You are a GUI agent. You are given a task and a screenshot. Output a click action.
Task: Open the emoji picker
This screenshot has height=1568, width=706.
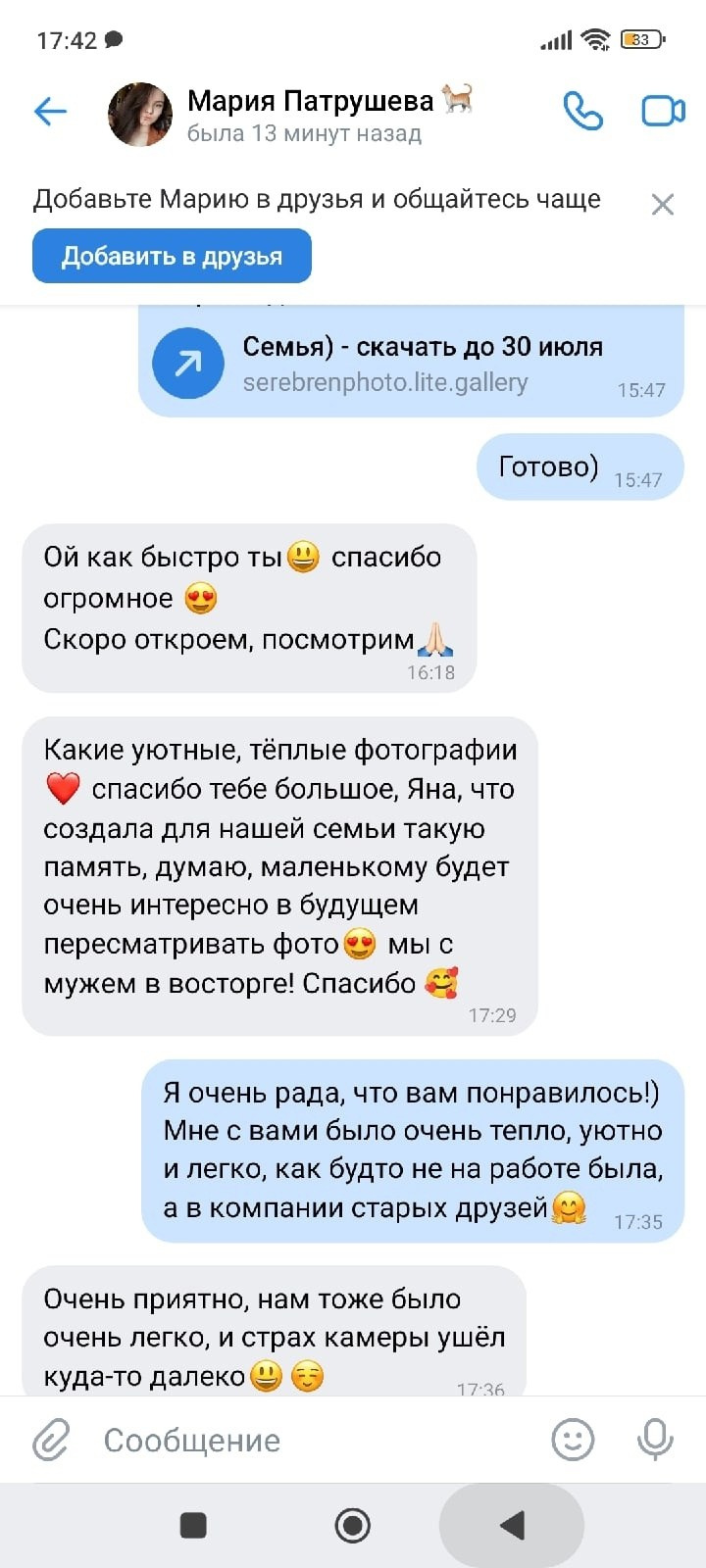tap(573, 1440)
